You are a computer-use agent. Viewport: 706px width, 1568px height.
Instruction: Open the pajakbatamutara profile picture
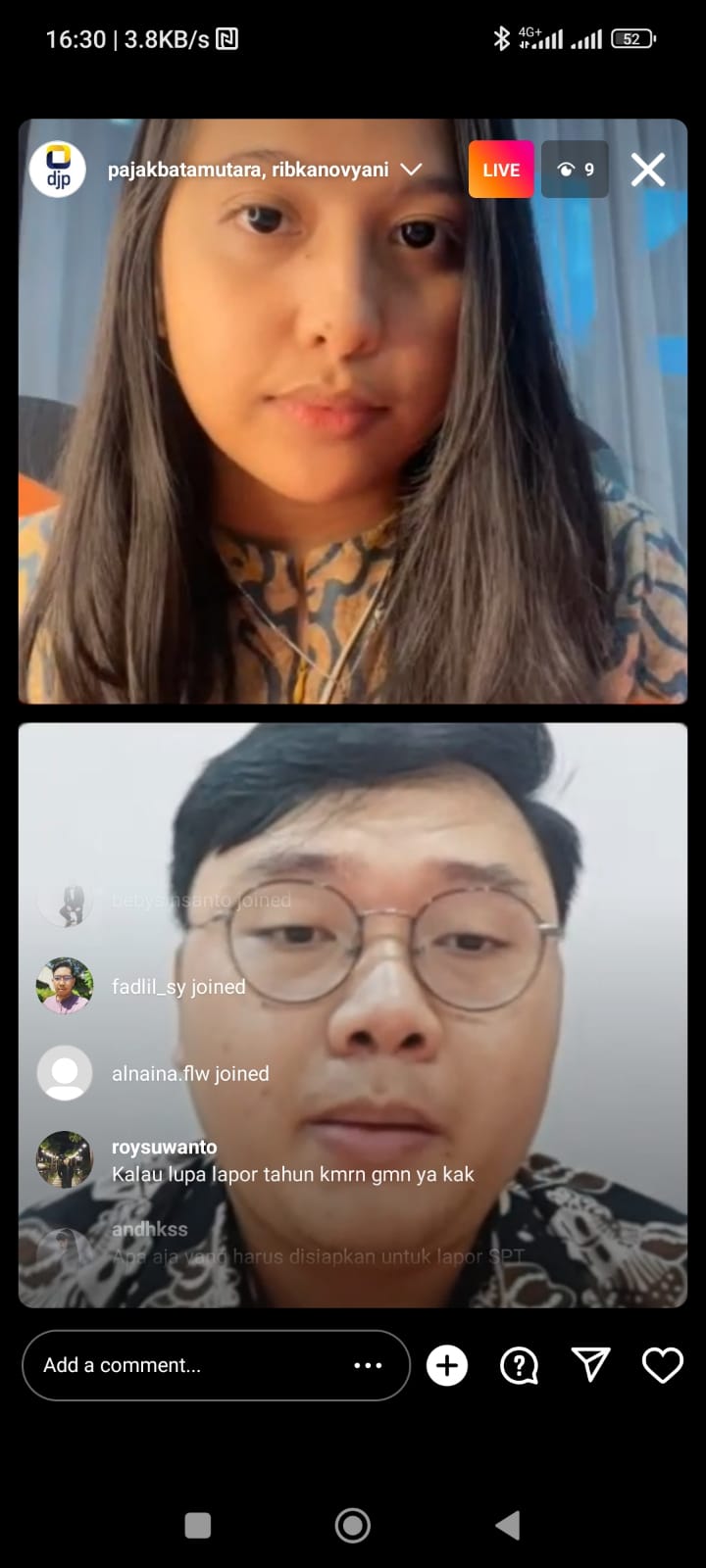[x=58, y=170]
